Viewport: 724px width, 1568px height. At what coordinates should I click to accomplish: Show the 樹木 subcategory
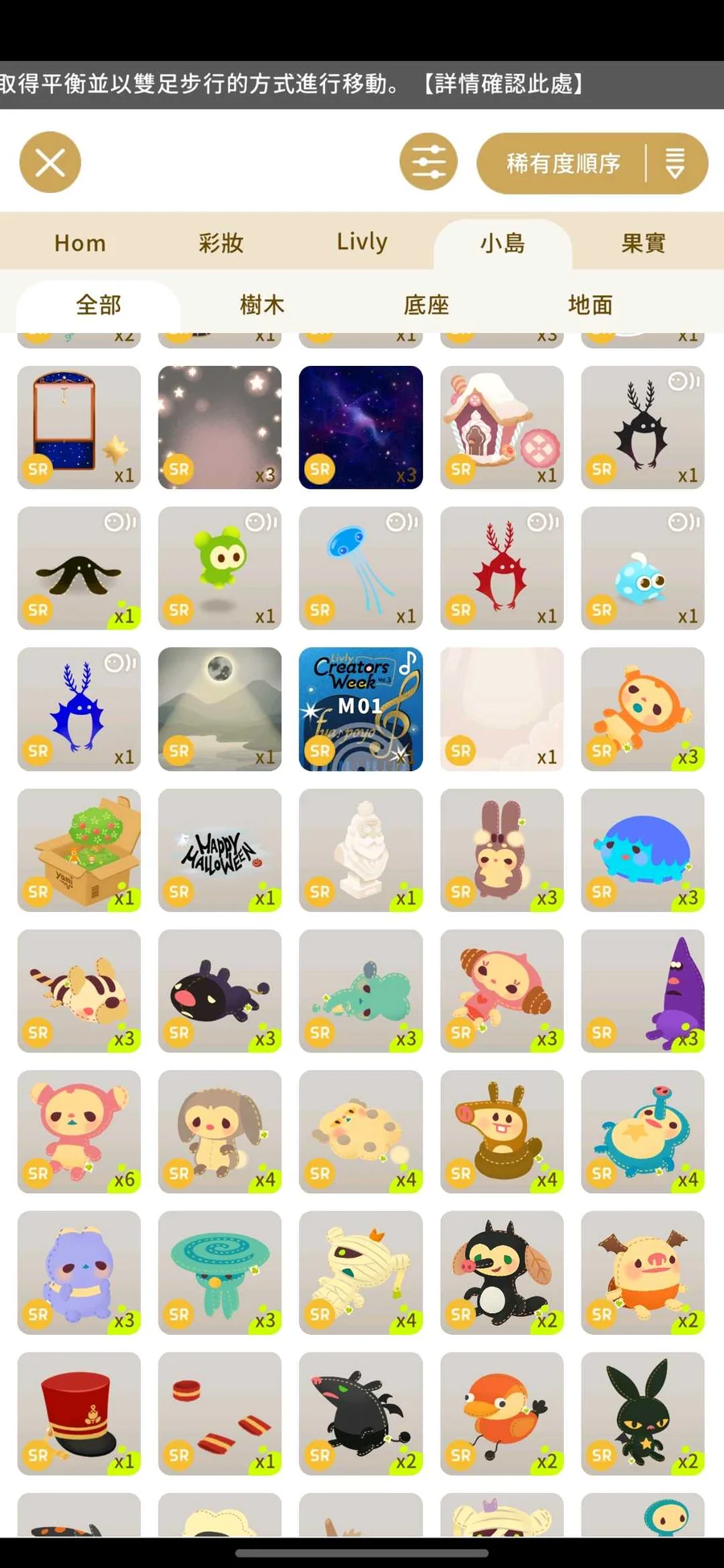tap(262, 305)
